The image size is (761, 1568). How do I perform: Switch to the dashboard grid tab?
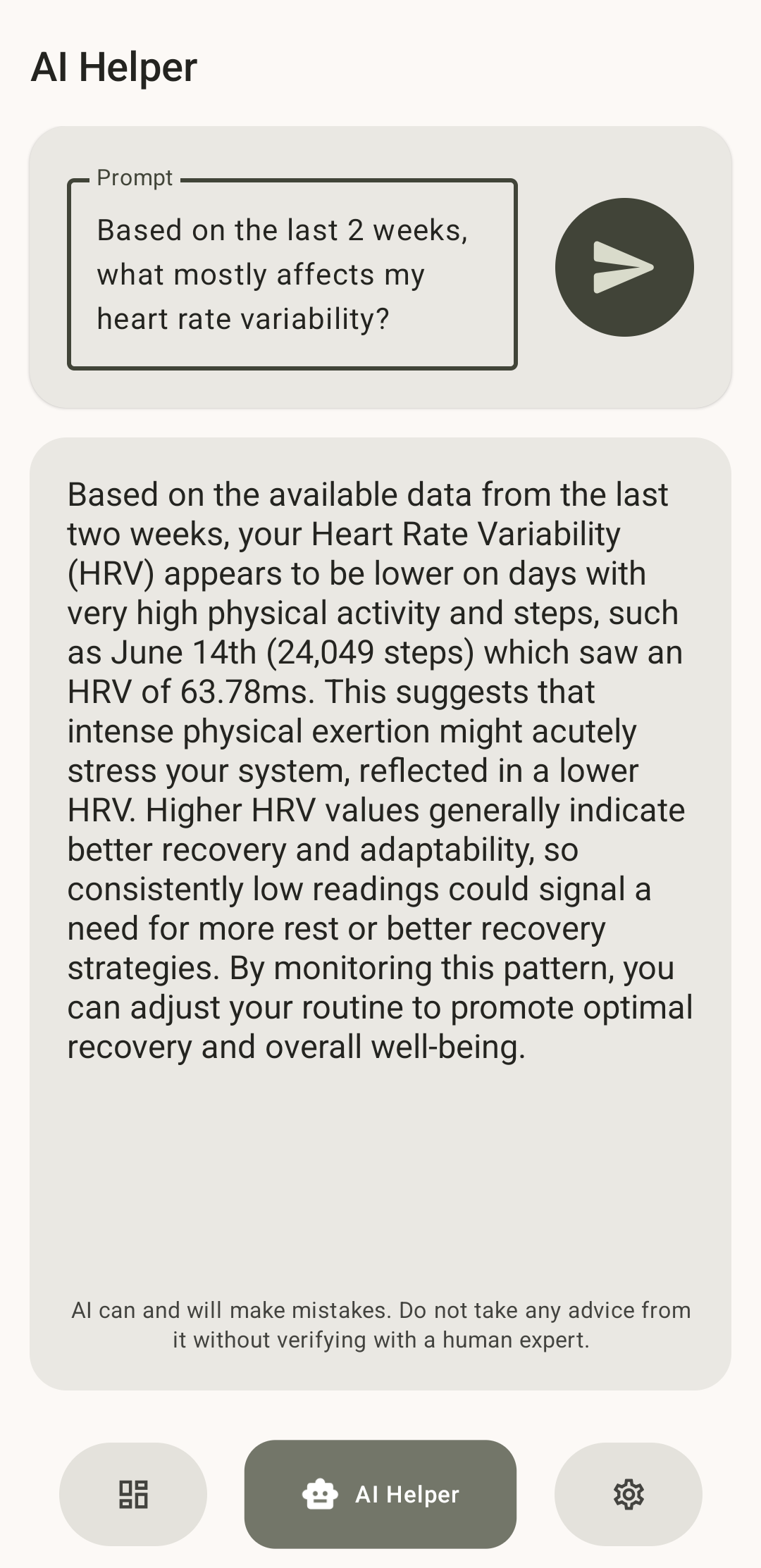133,1493
